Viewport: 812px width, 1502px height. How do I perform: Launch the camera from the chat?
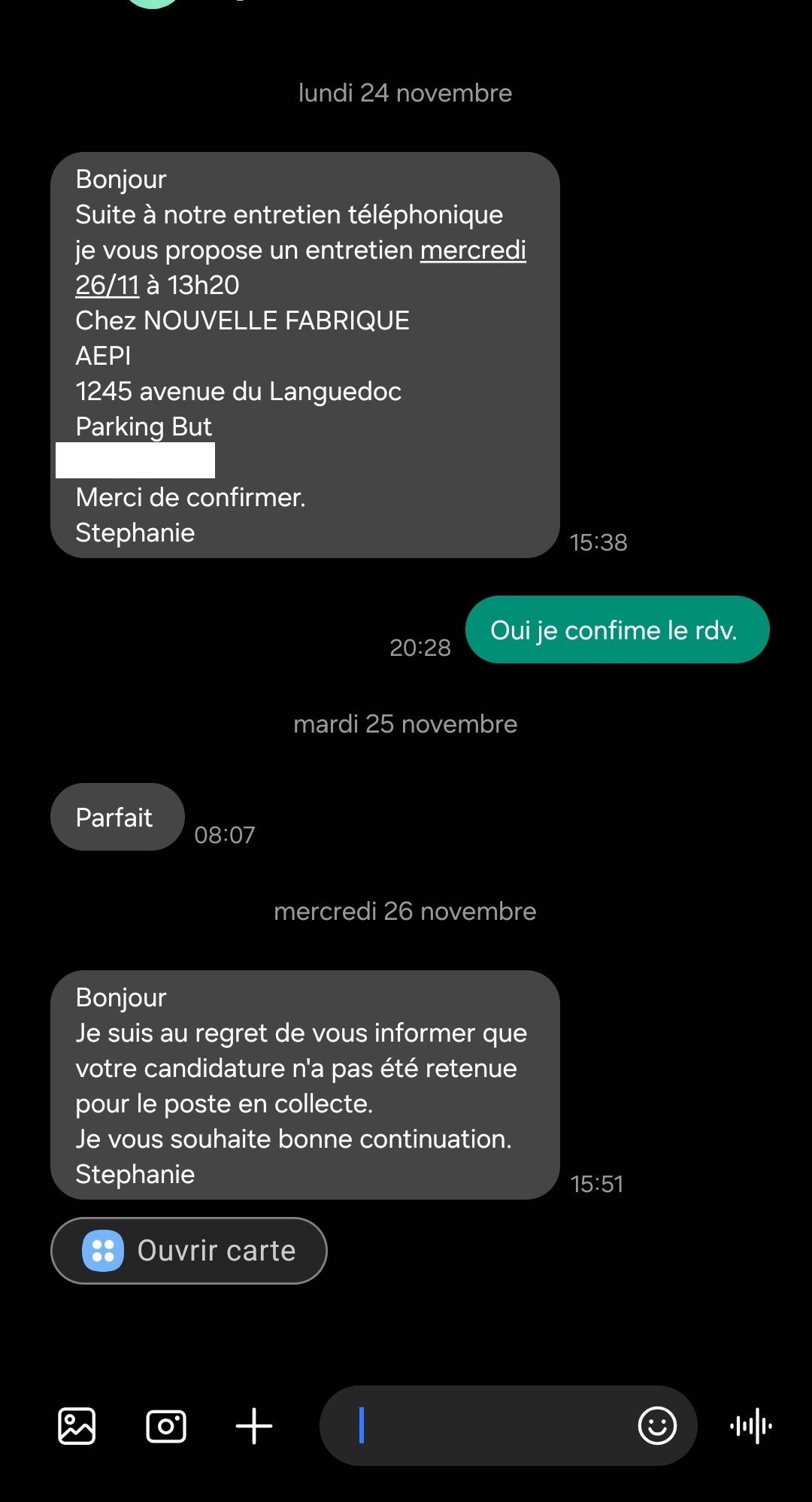click(165, 1425)
